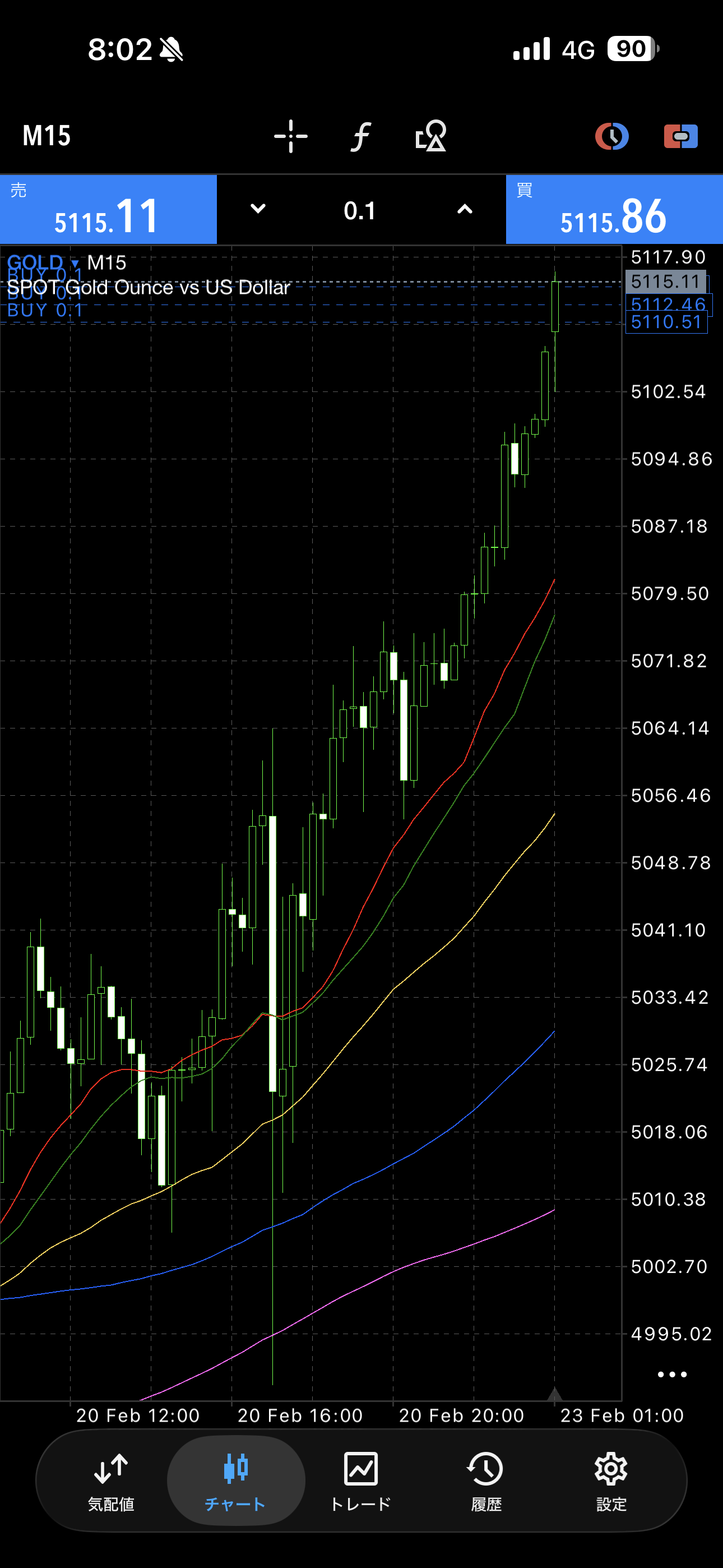Screen dimensions: 723x1568
Task: Open the M15 timeframe selector
Action: click(x=47, y=136)
